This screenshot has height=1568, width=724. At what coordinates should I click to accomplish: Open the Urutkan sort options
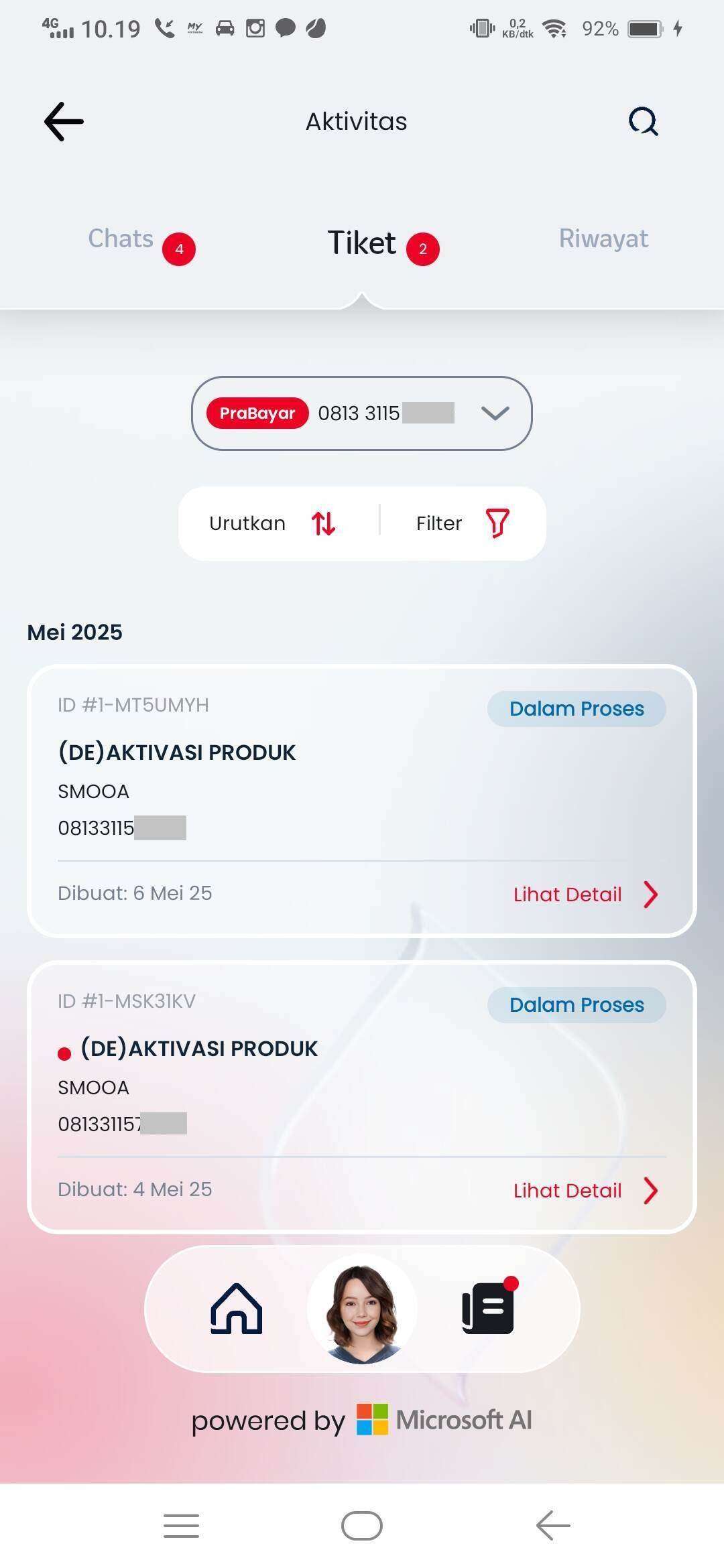click(272, 523)
